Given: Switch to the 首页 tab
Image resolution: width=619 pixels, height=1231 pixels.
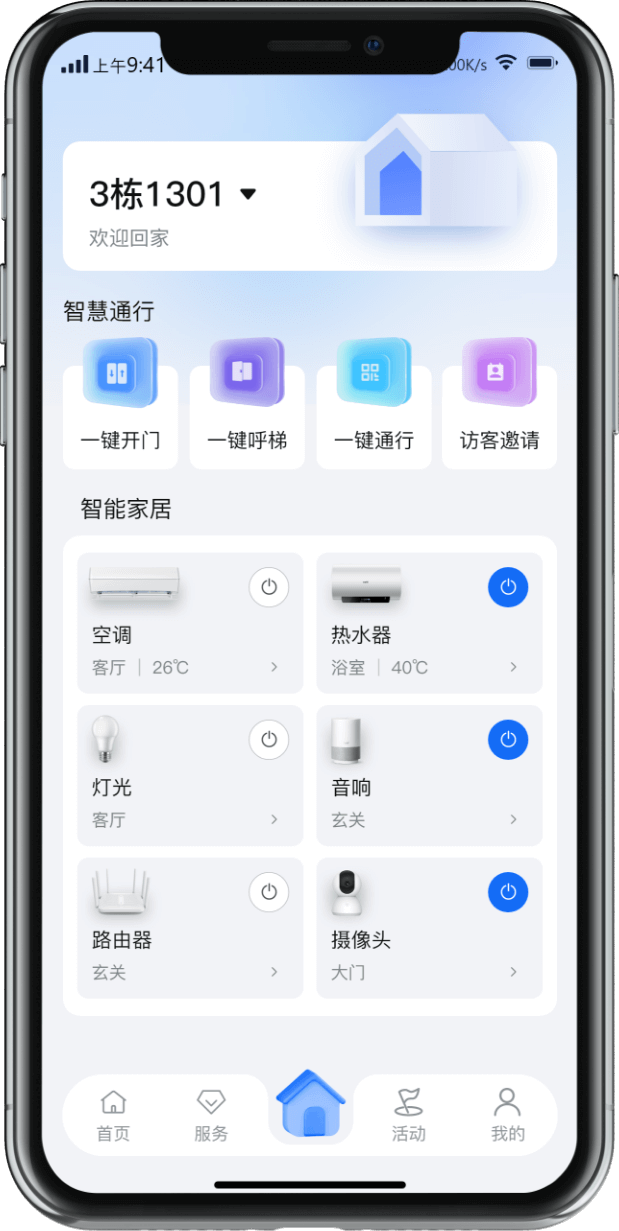Looking at the screenshot, I should 113,1115.
